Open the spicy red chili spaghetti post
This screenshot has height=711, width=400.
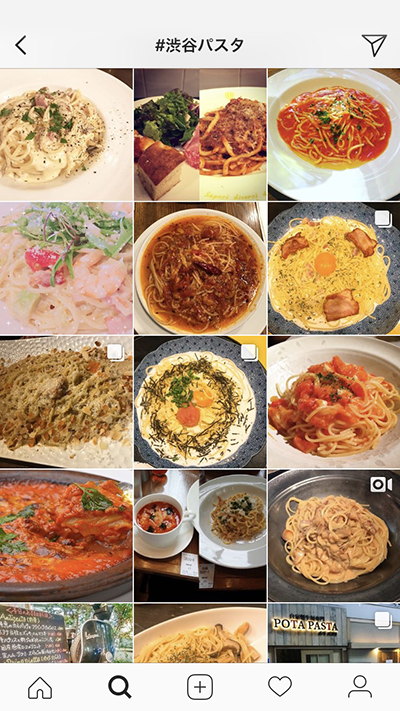200,268
